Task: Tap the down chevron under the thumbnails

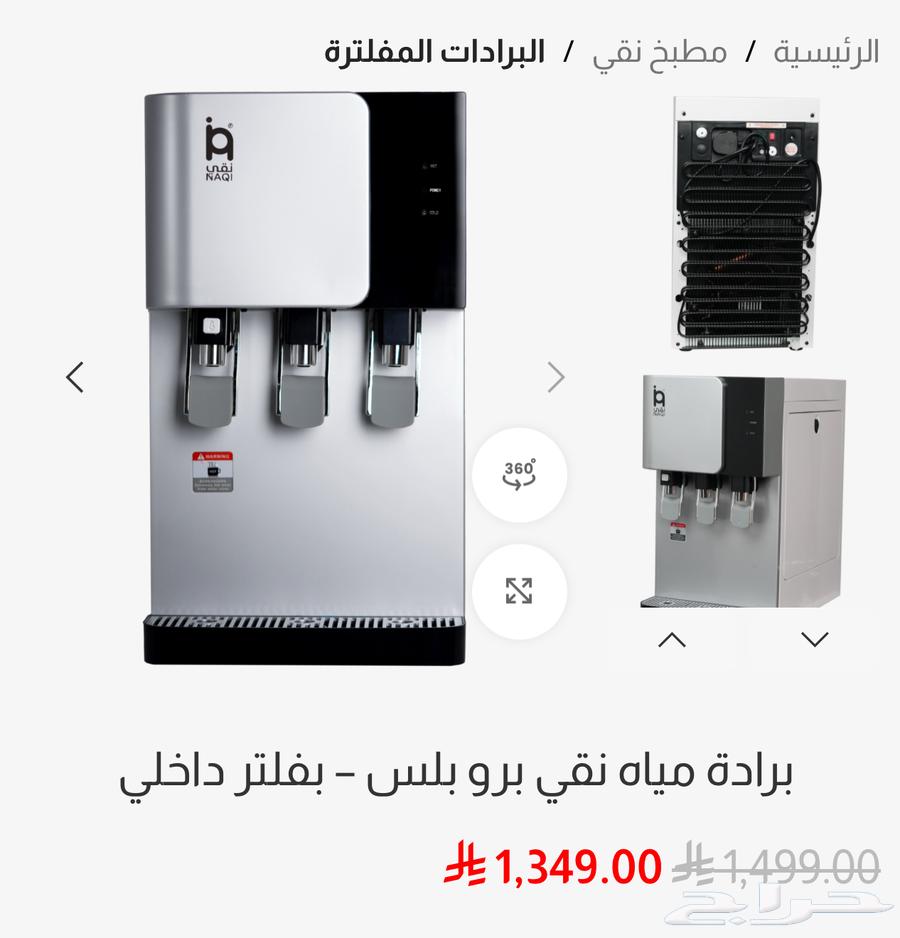Action: click(x=815, y=639)
